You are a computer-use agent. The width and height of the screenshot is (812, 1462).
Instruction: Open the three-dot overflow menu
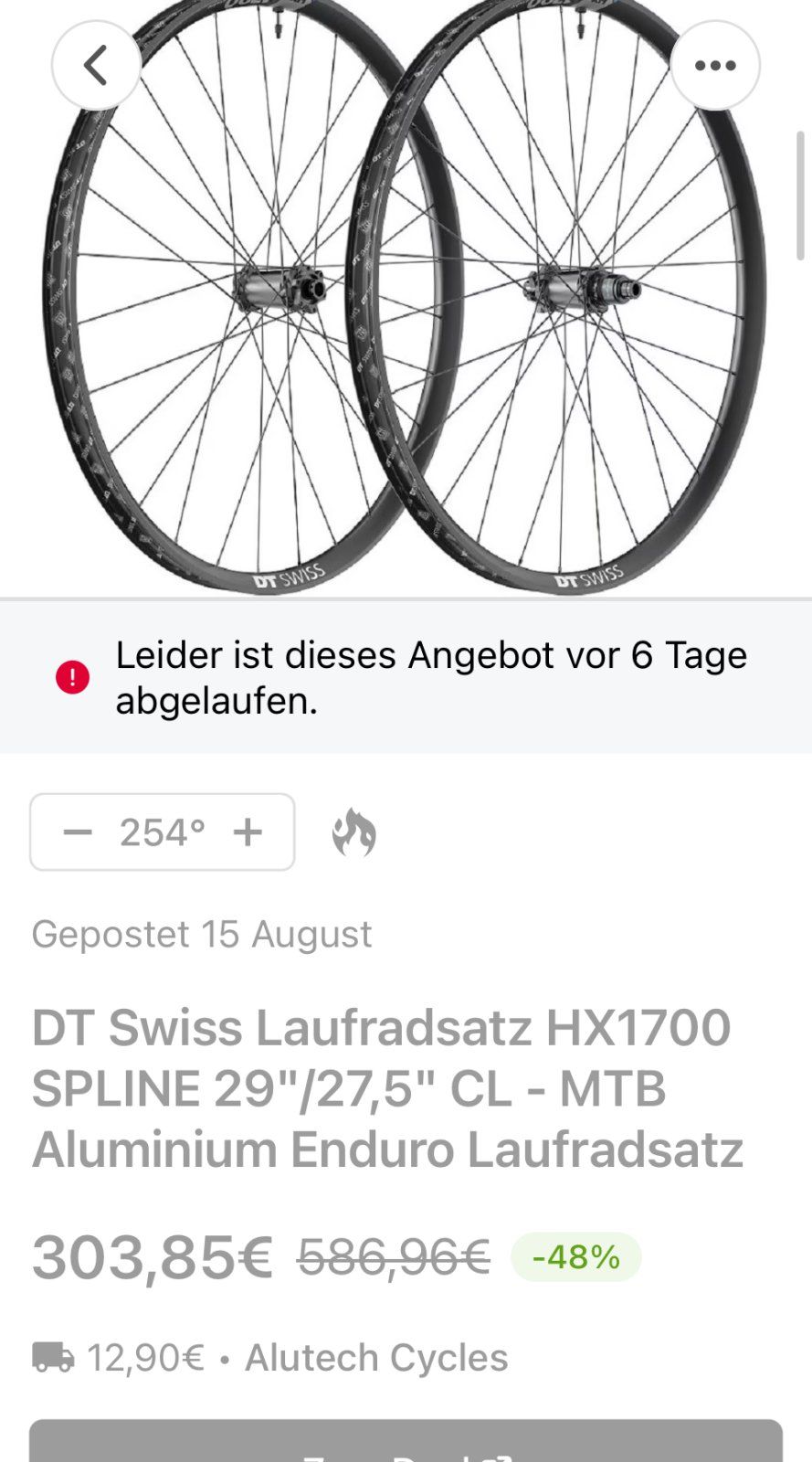coord(715,66)
